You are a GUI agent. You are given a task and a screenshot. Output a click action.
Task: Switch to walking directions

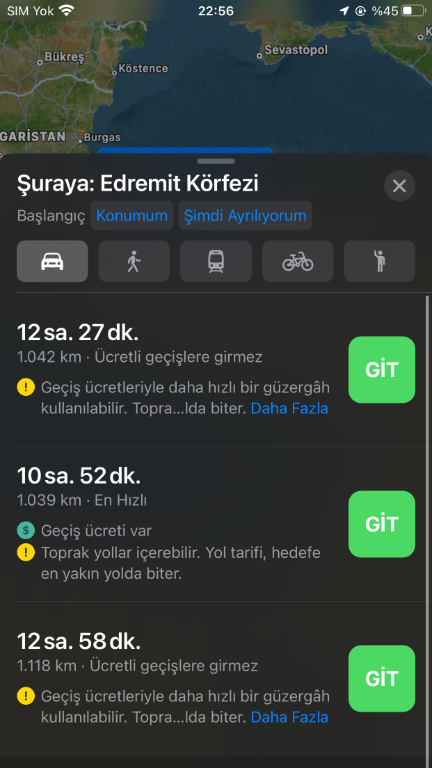point(134,262)
